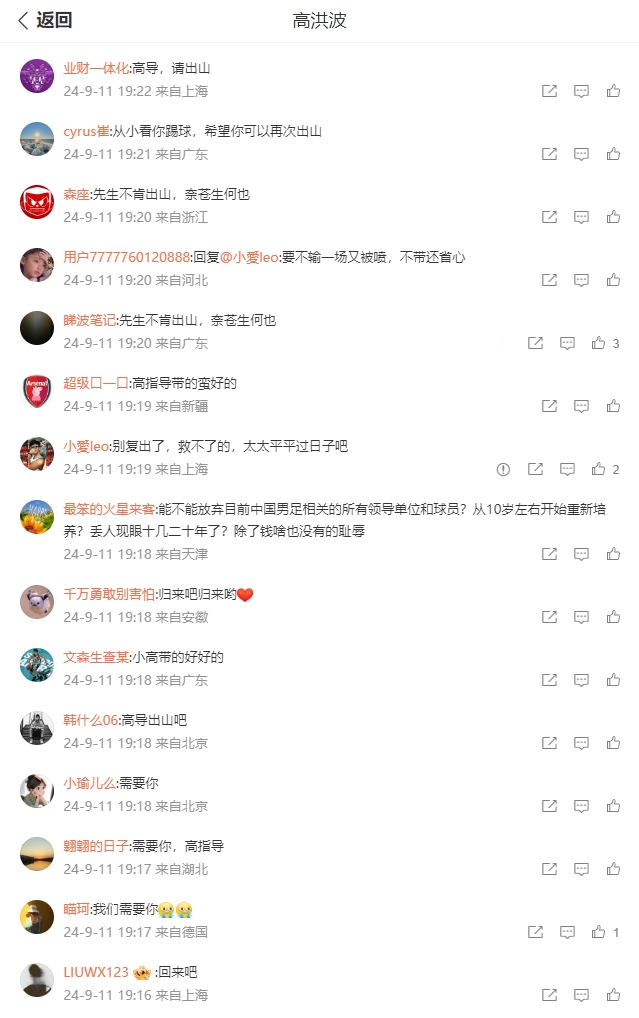The width and height of the screenshot is (639, 1018).
Task: Reply to LIUWX123's comment
Action: pos(581,995)
